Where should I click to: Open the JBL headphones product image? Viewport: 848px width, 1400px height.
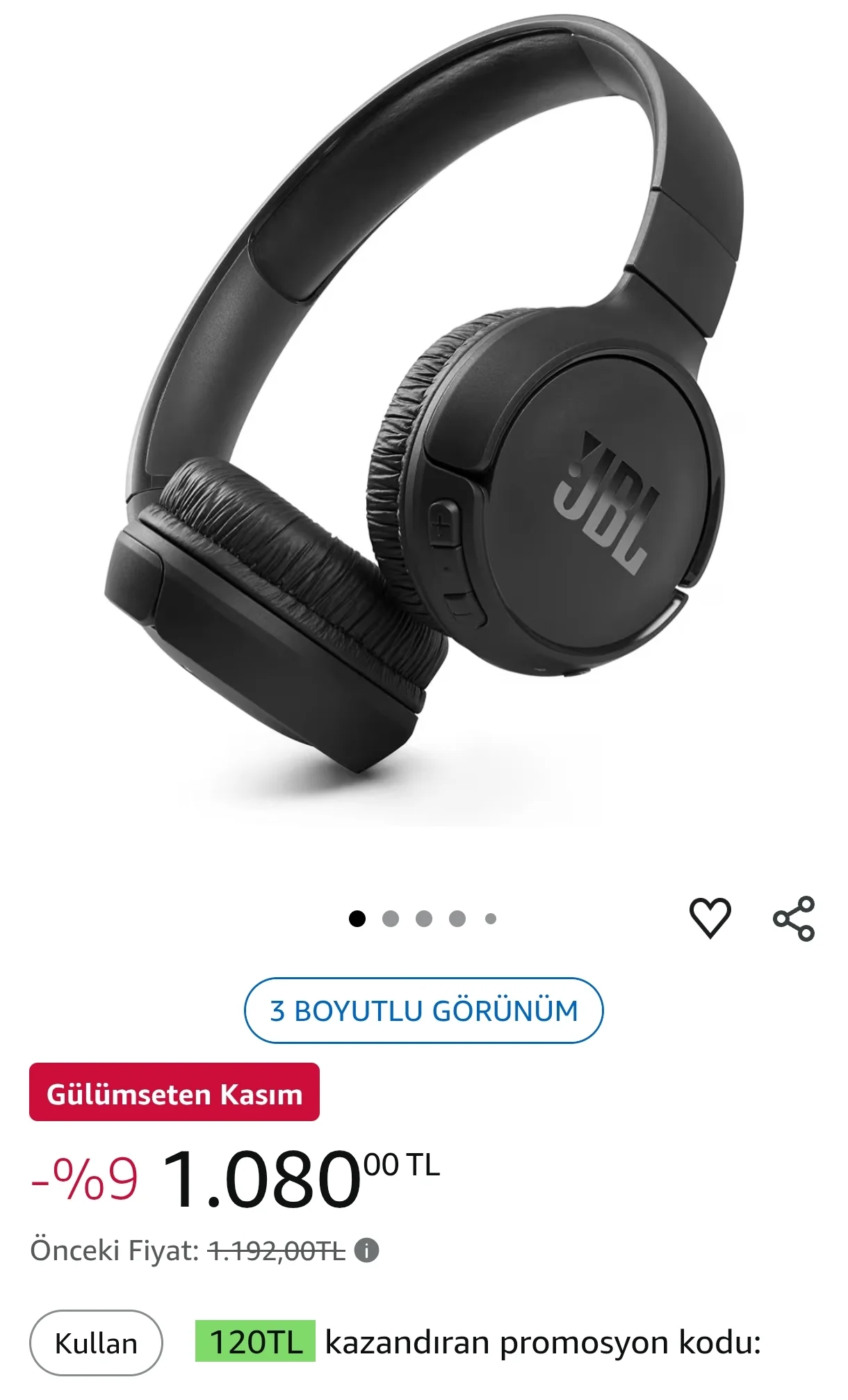click(x=424, y=417)
